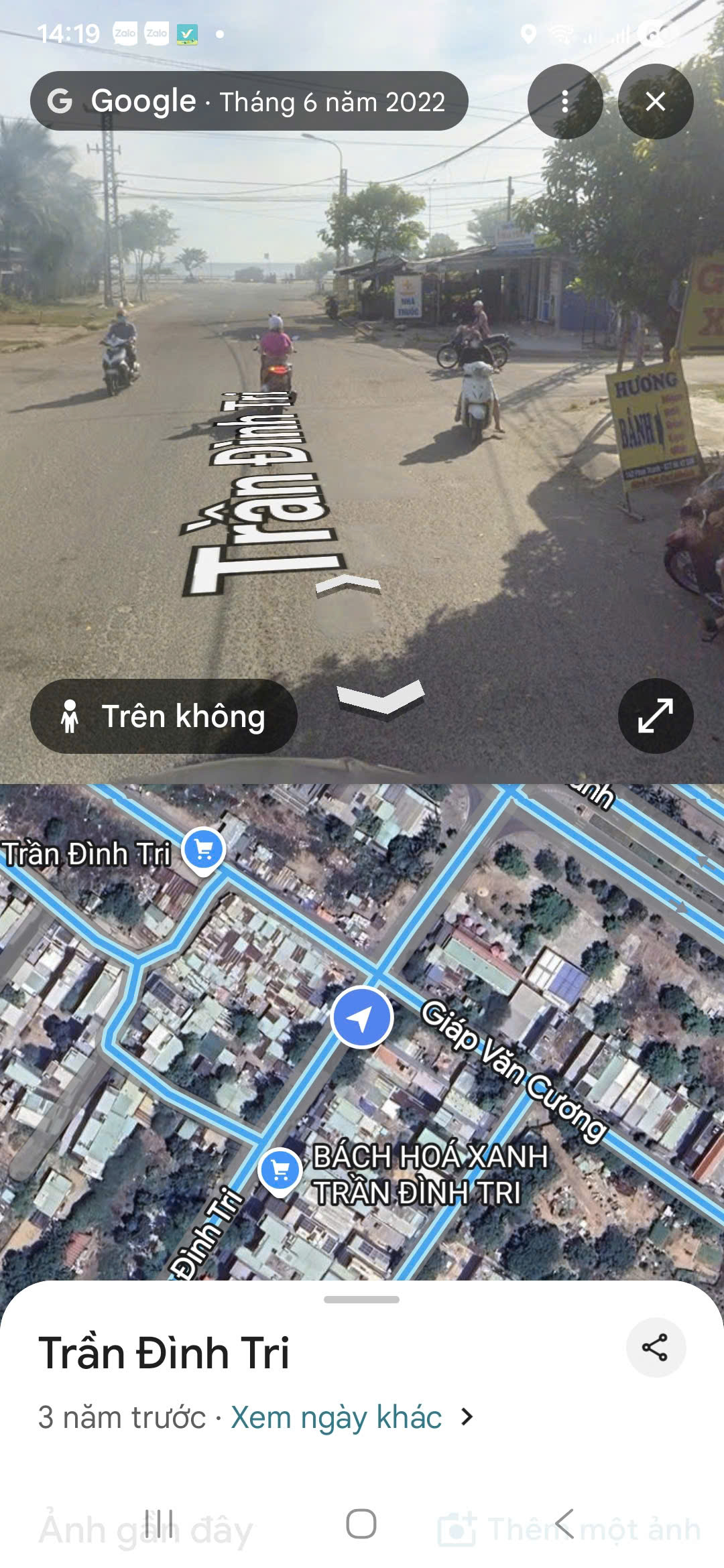Image resolution: width=724 pixels, height=1568 pixels.
Task: Share the Trần Đình Tri location
Action: [655, 1347]
